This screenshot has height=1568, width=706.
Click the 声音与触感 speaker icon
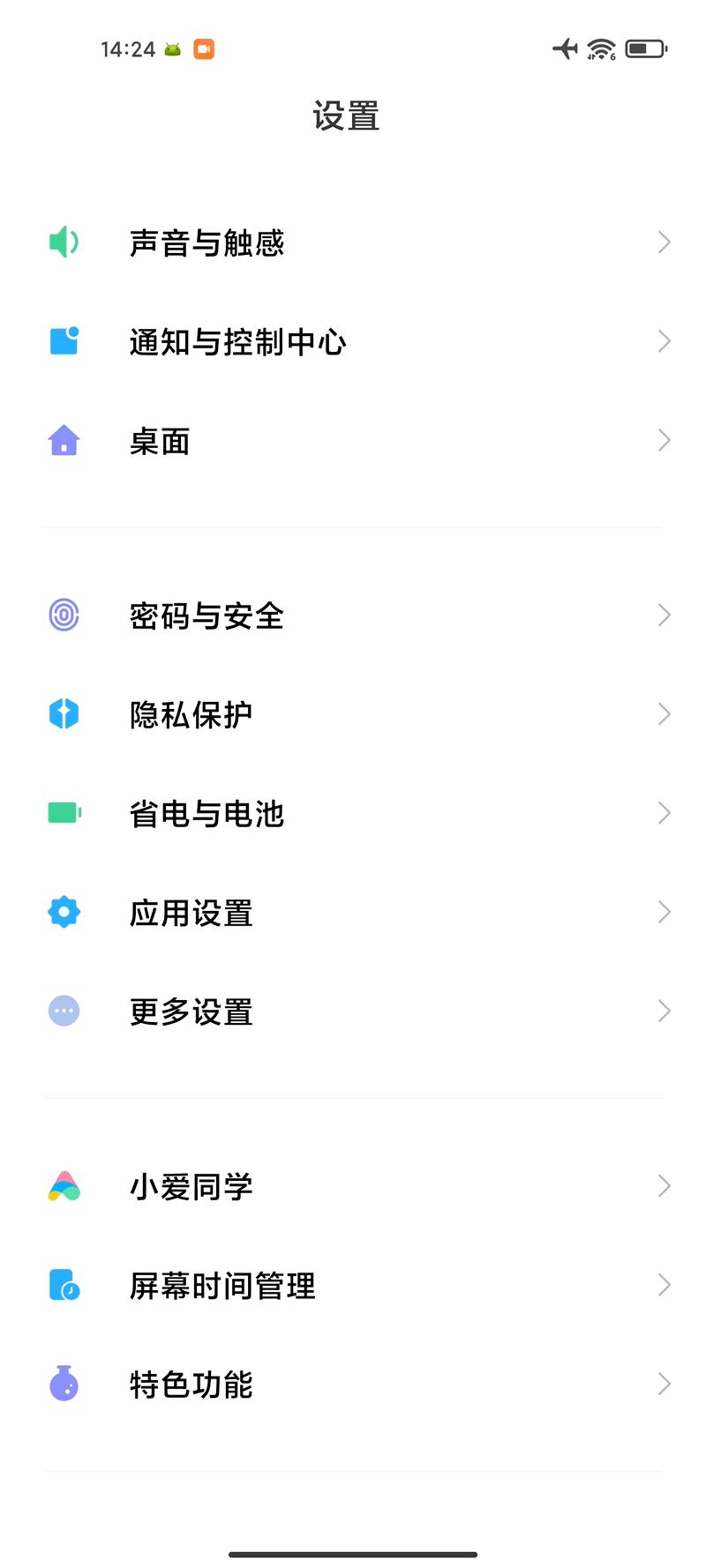64,243
